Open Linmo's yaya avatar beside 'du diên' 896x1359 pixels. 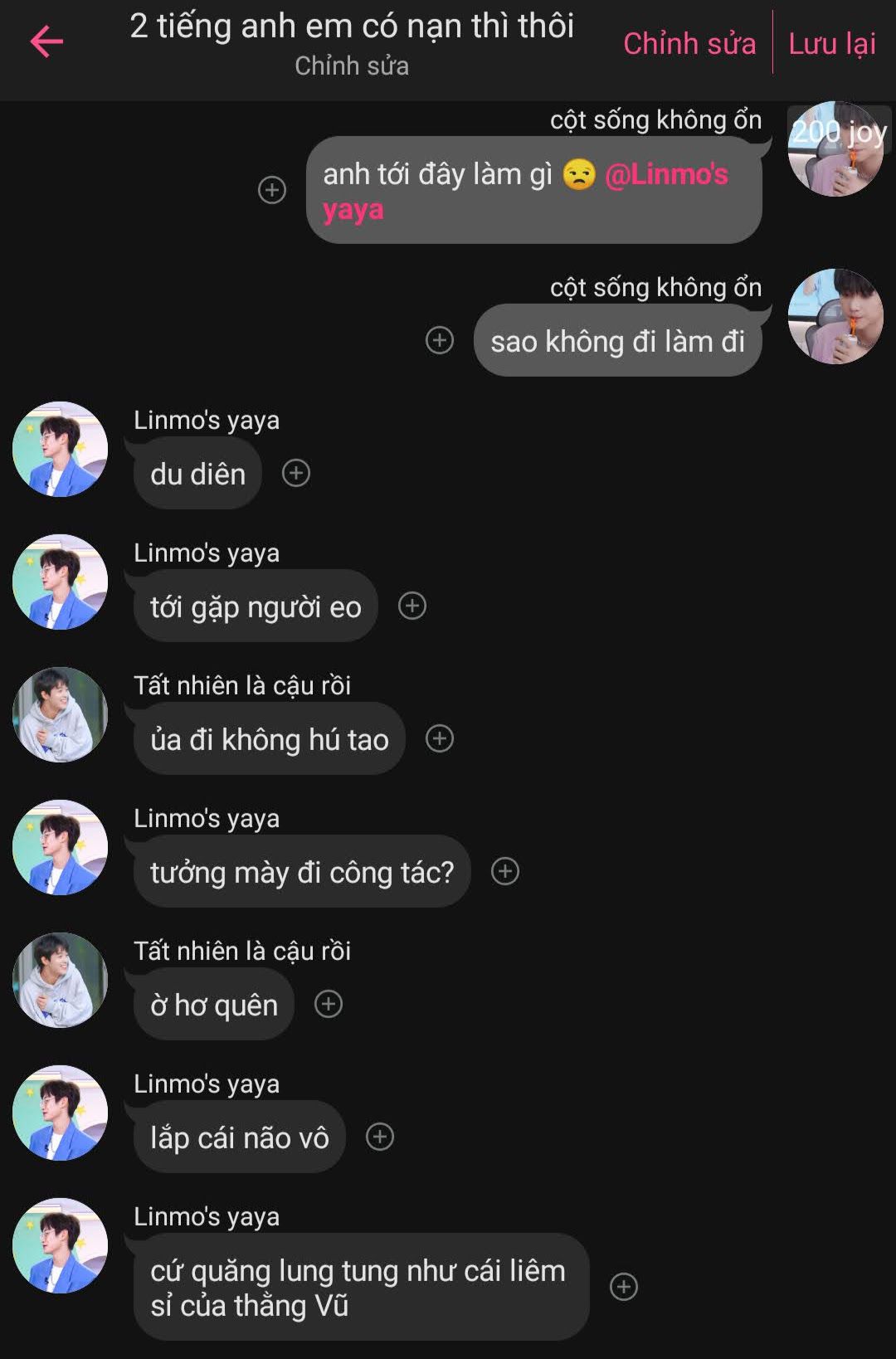[x=60, y=449]
